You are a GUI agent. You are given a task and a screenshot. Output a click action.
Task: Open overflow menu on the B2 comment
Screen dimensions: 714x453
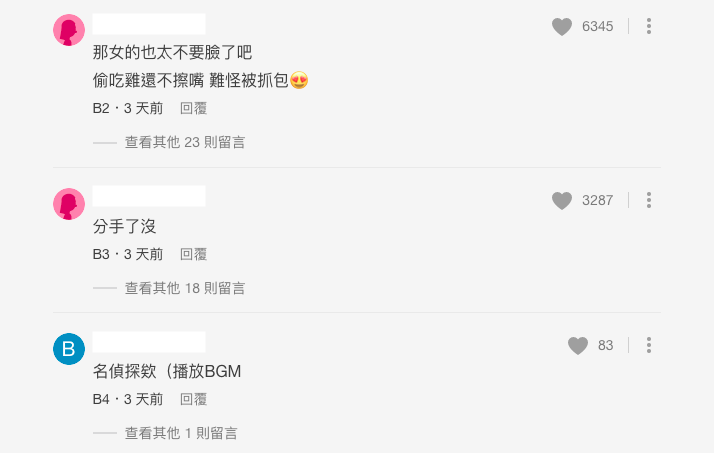tap(649, 26)
